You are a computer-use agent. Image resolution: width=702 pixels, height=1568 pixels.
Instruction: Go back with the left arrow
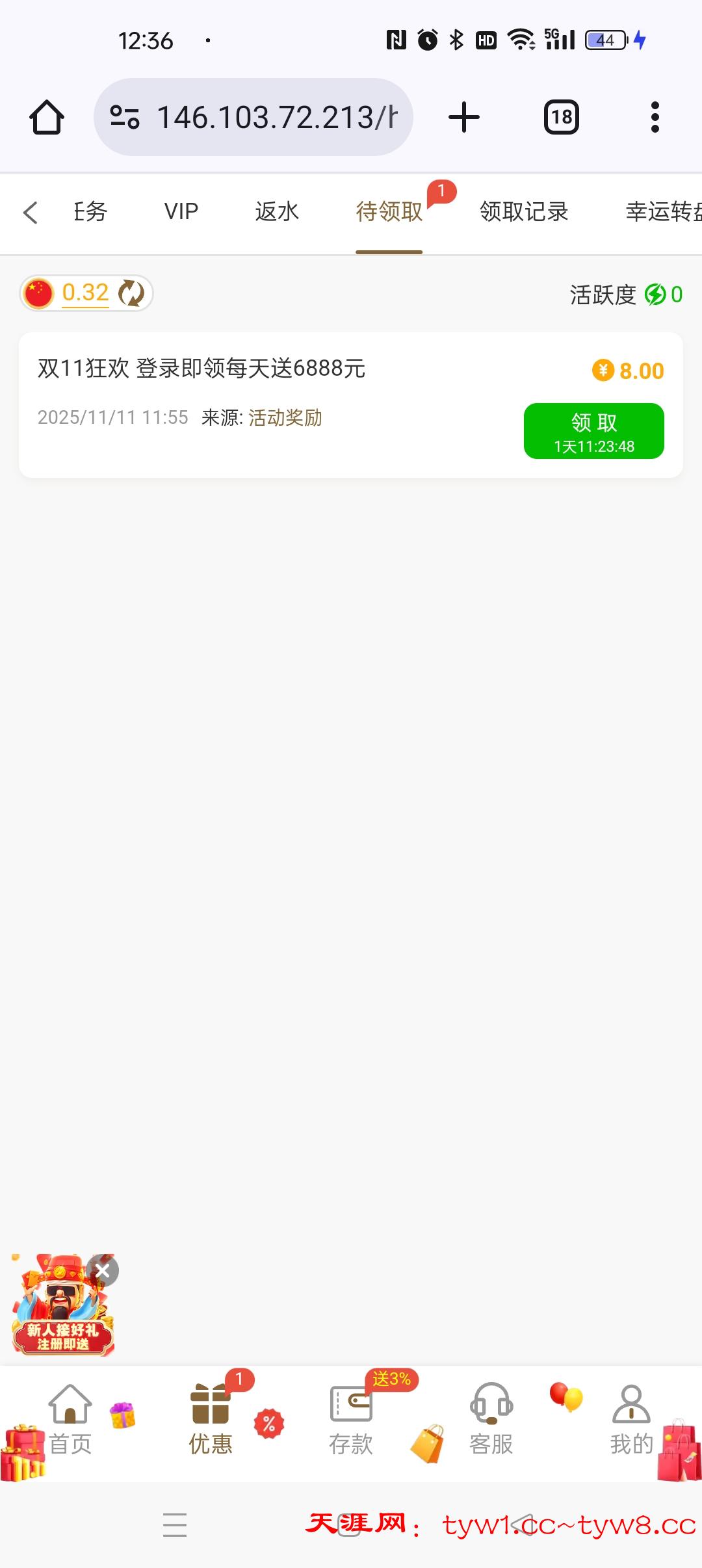click(31, 213)
